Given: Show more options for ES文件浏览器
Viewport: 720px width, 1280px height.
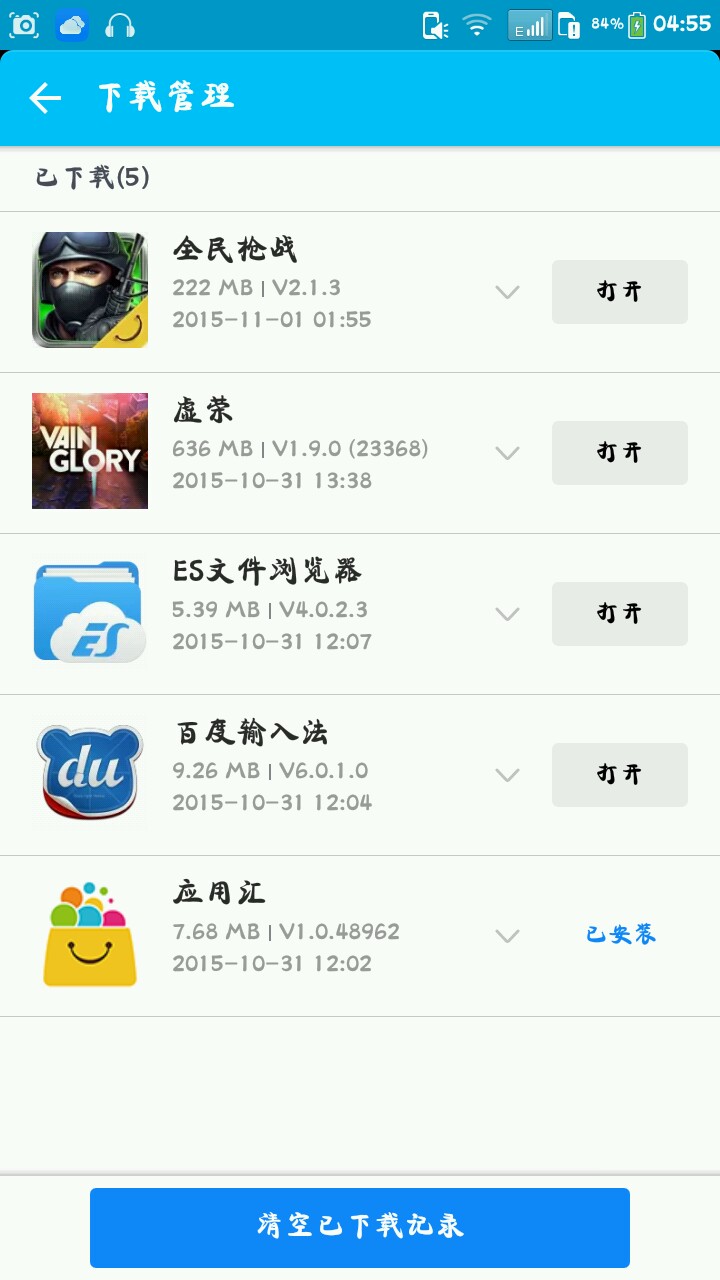Looking at the screenshot, I should [508, 614].
